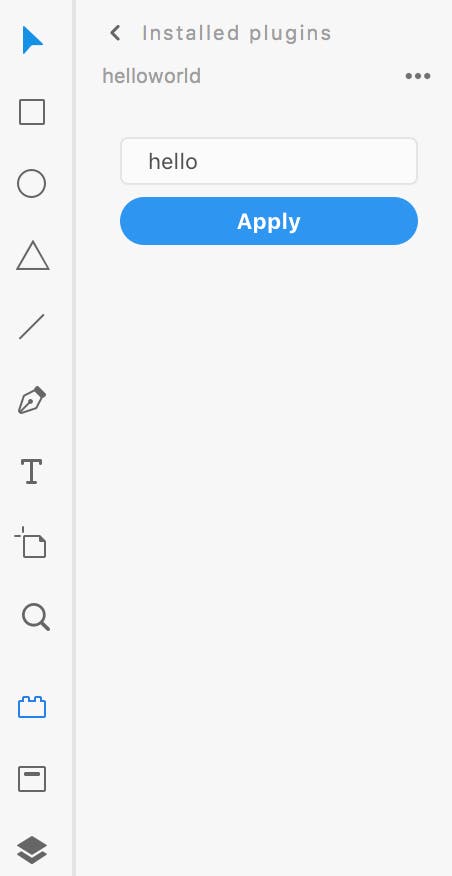Pick the Rectangle tool
Image resolution: width=452 pixels, height=876 pixels.
point(32,112)
